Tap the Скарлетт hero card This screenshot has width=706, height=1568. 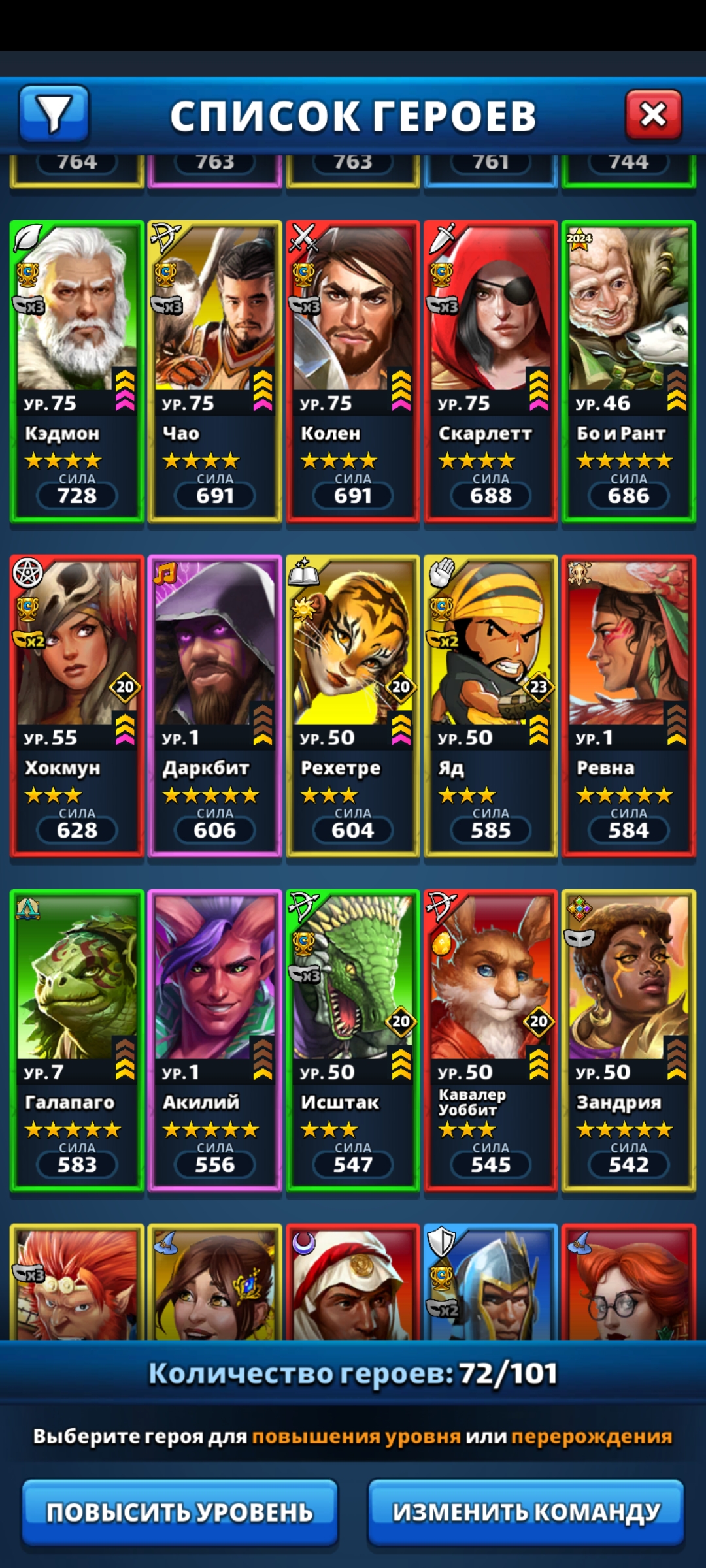(491, 370)
